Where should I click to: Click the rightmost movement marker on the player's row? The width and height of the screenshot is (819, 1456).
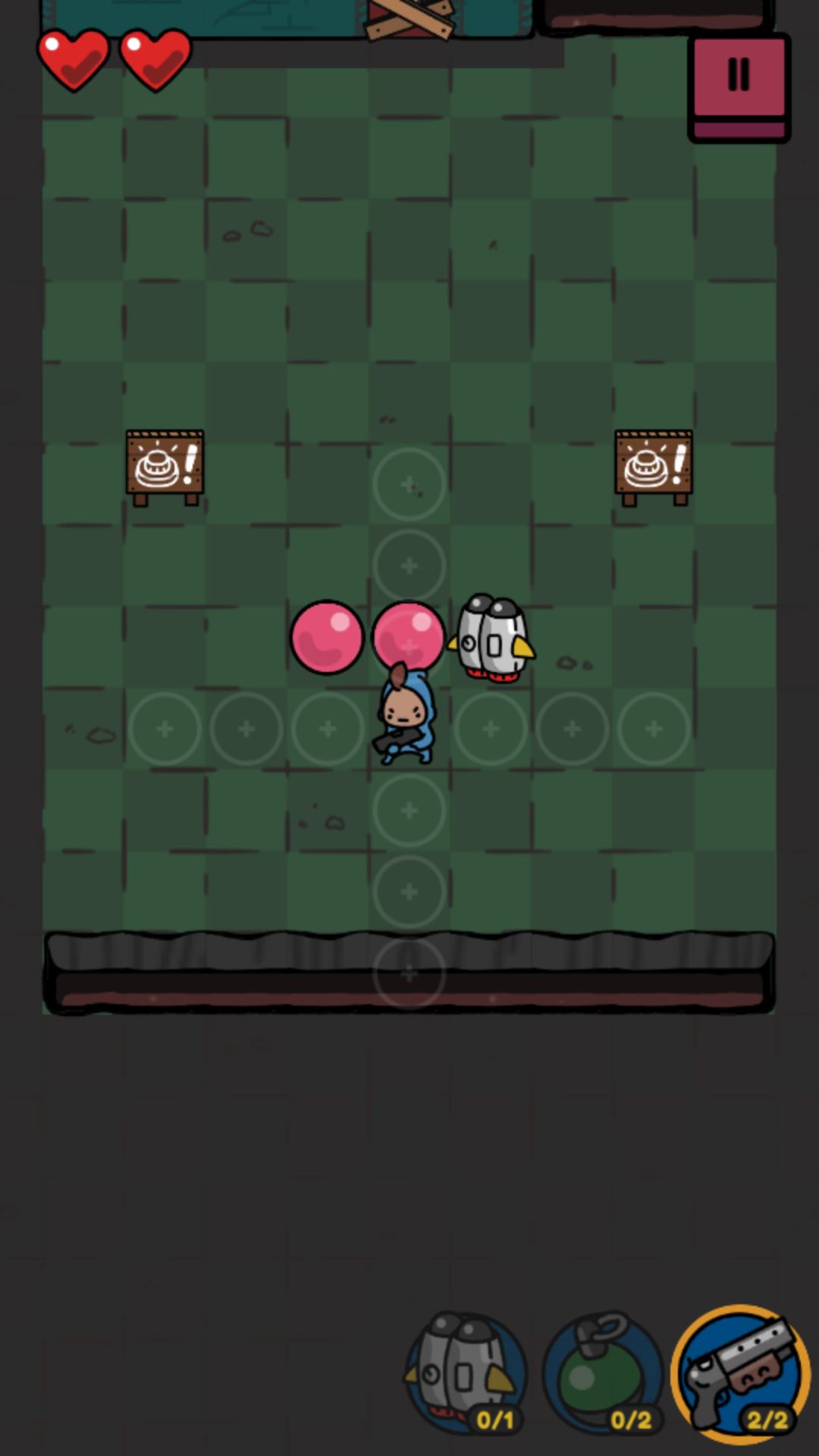[653, 728]
